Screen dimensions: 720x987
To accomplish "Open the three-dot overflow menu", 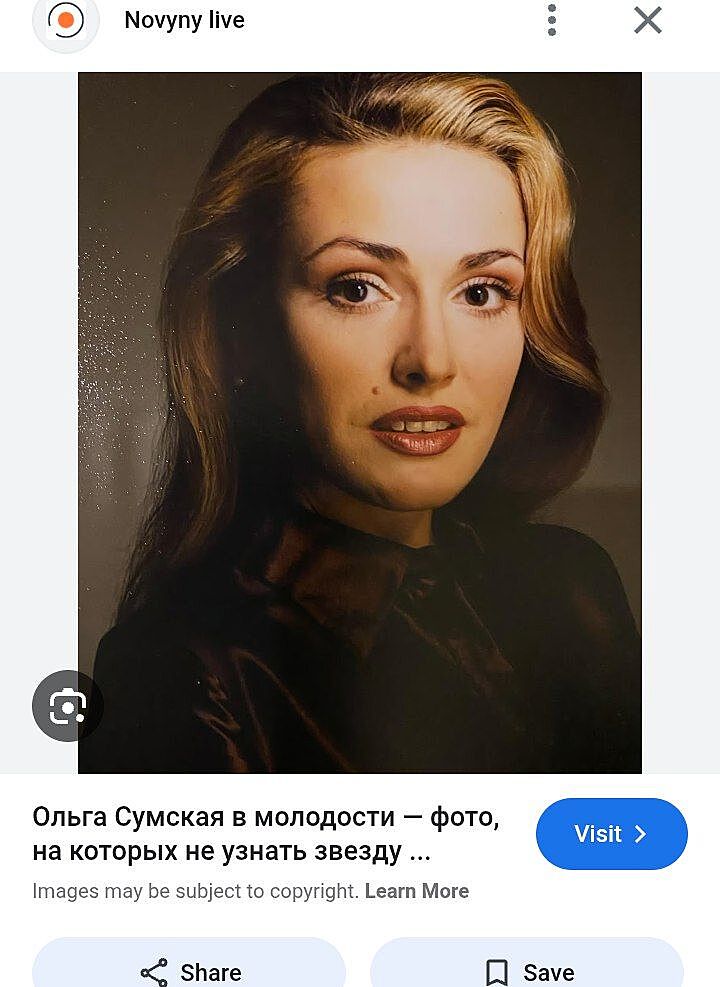I will click(551, 20).
